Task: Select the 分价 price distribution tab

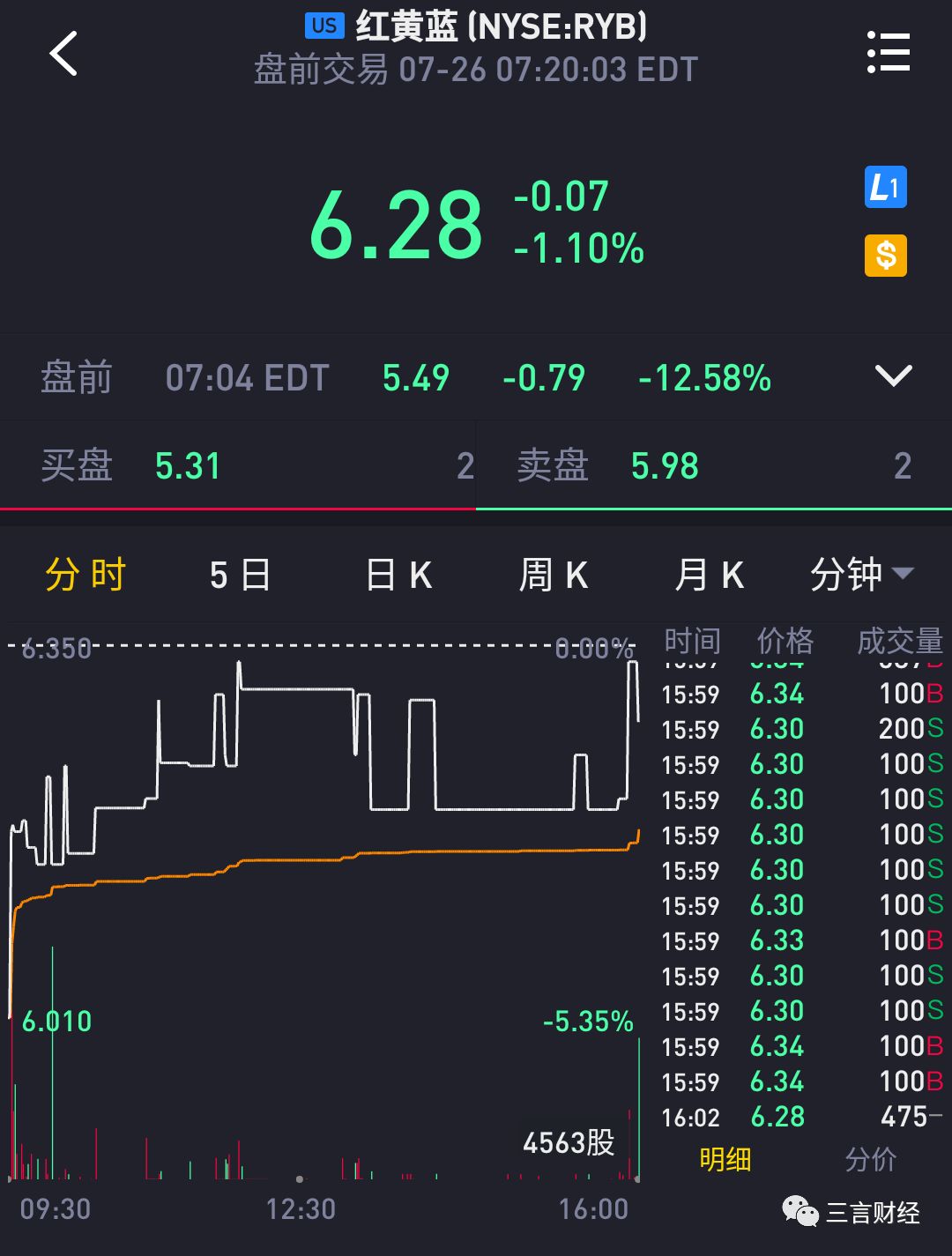Action: [870, 1160]
